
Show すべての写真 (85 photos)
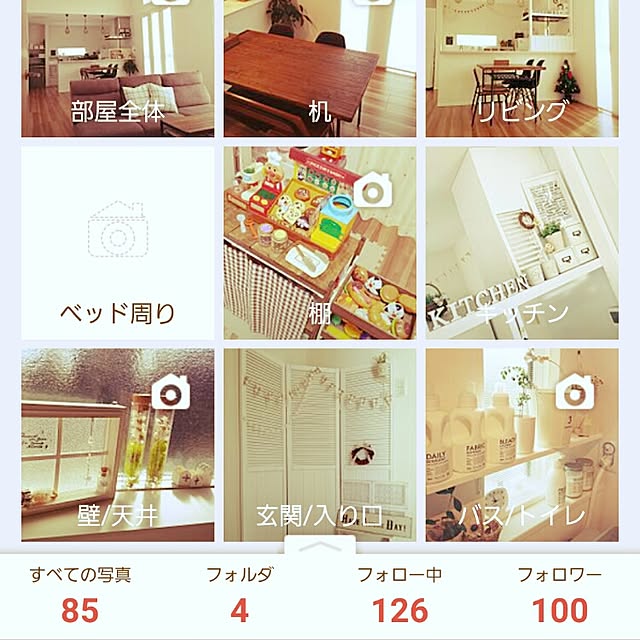(x=80, y=593)
